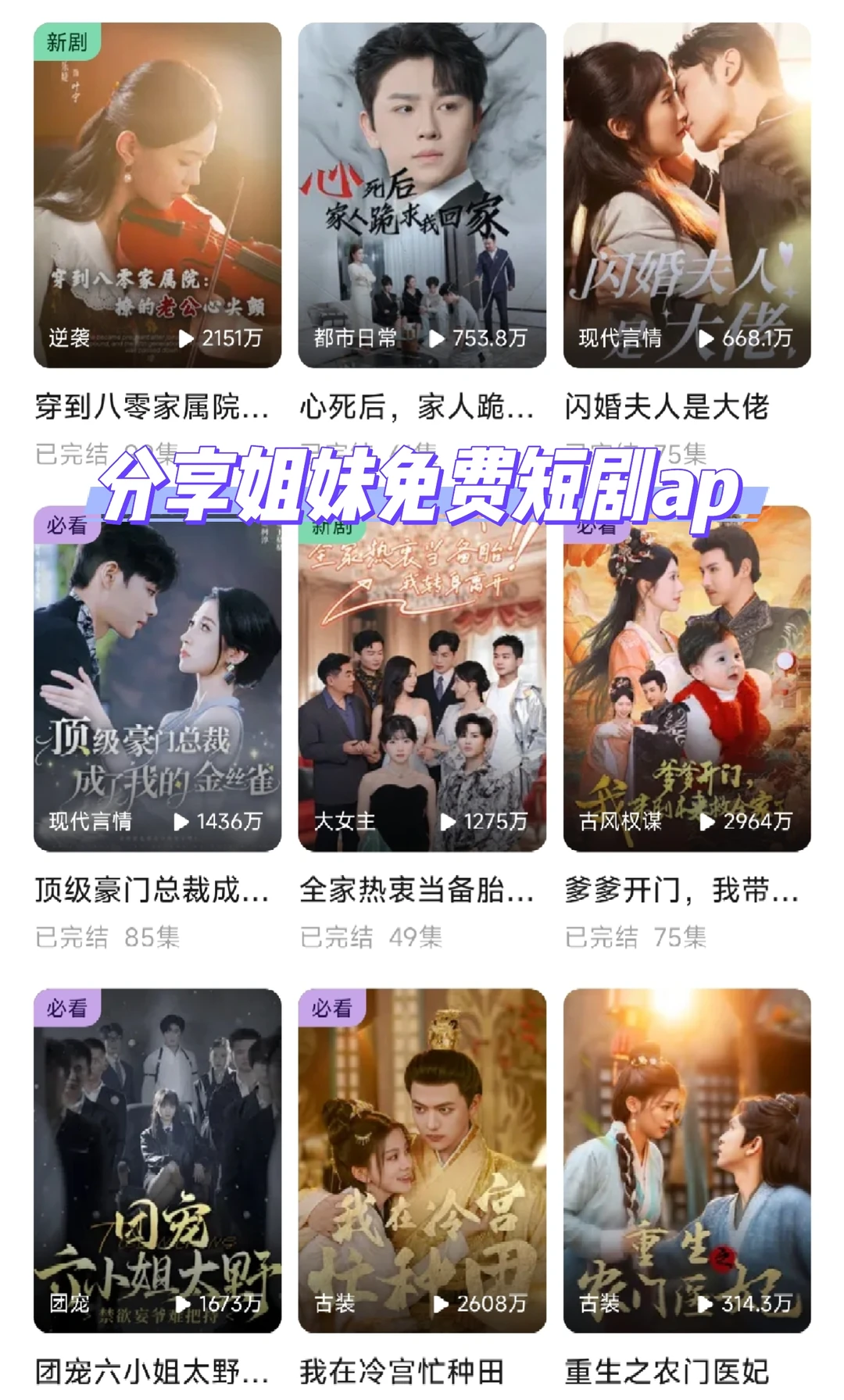The width and height of the screenshot is (844, 1400).
Task: Open the drama 我在冷宫忙种田
Action: [x=422, y=1160]
